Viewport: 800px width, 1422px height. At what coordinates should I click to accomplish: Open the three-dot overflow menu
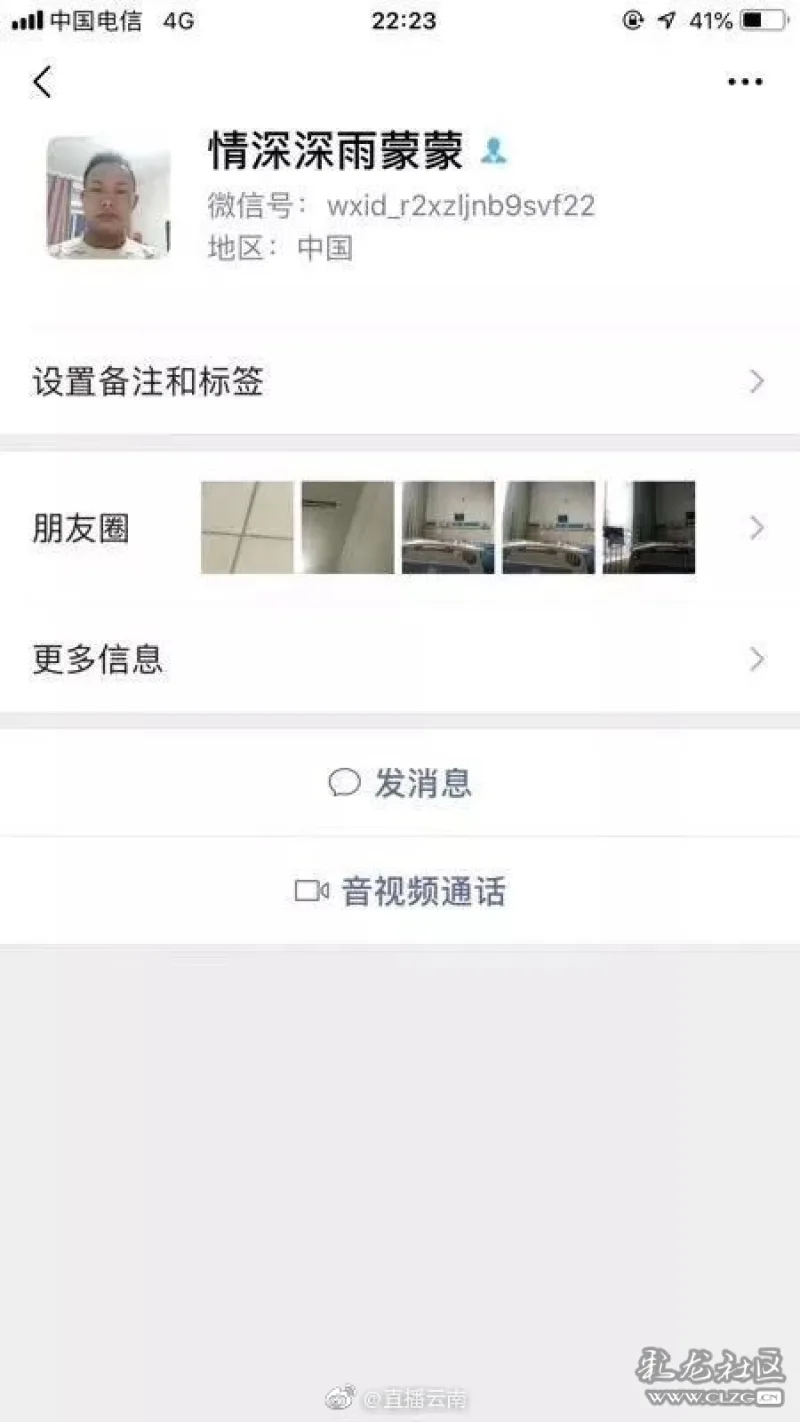click(x=745, y=82)
